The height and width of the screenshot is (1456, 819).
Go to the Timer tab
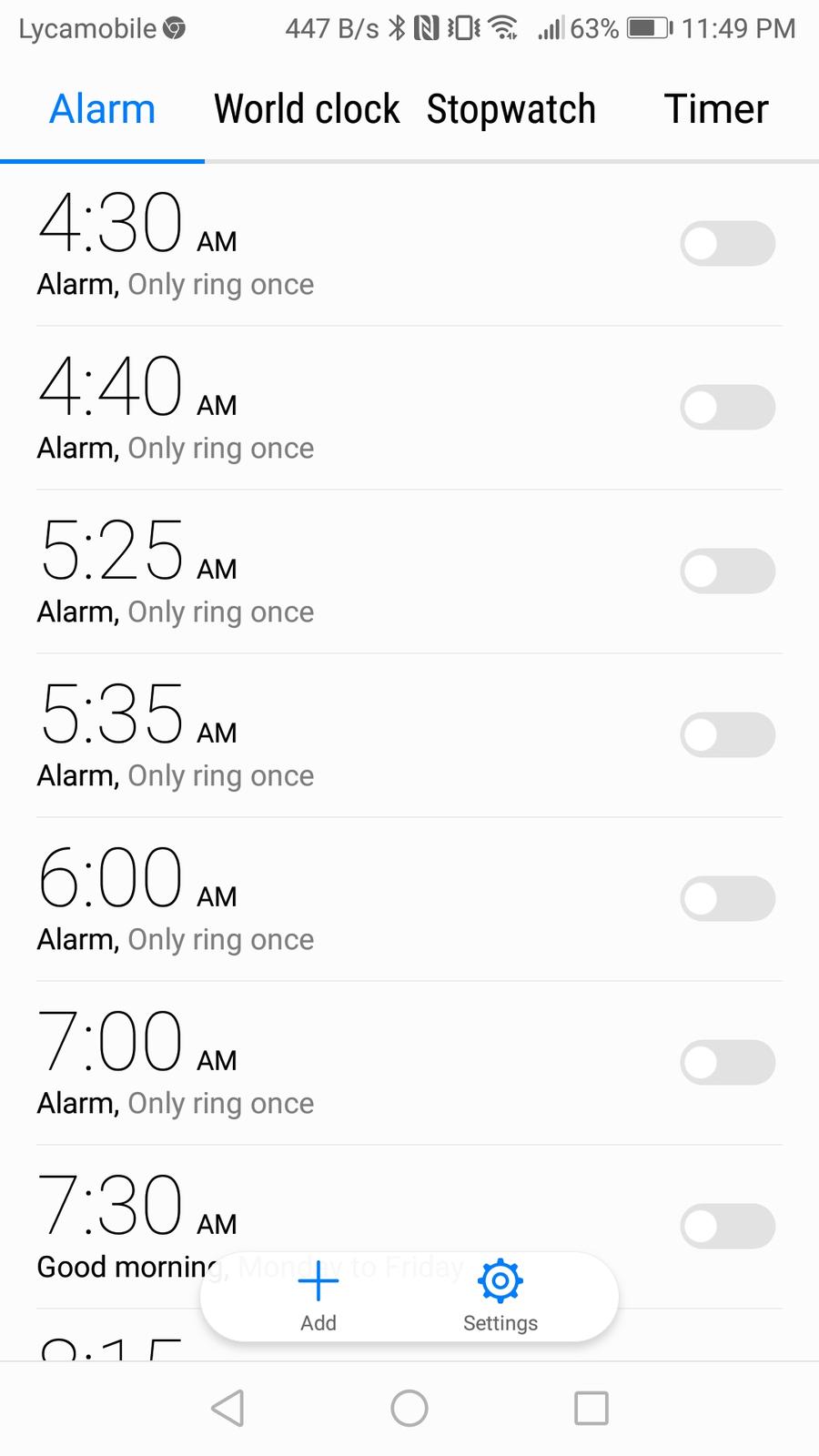pos(716,110)
